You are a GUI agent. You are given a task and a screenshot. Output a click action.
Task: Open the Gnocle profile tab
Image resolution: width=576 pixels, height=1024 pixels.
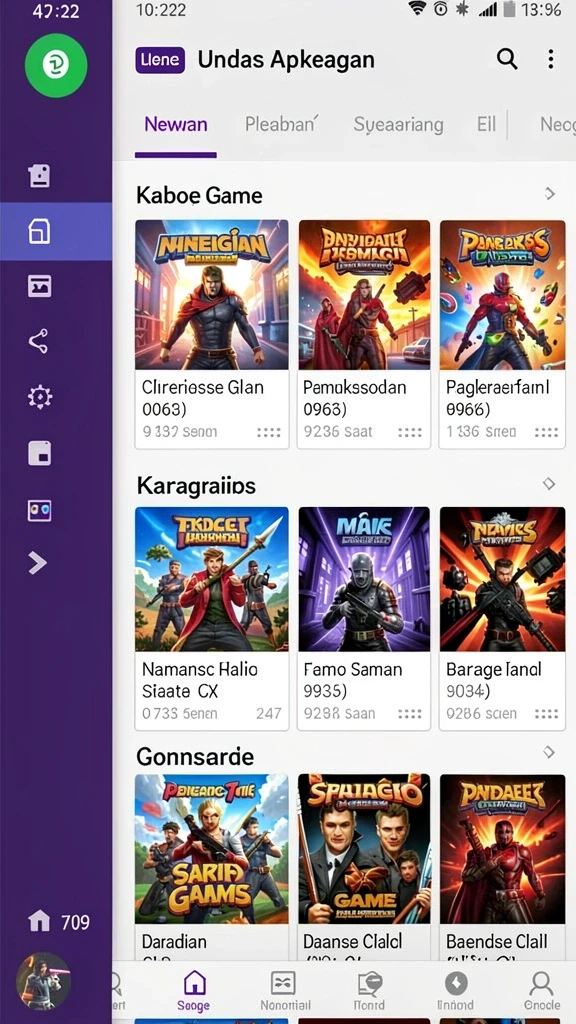542,991
